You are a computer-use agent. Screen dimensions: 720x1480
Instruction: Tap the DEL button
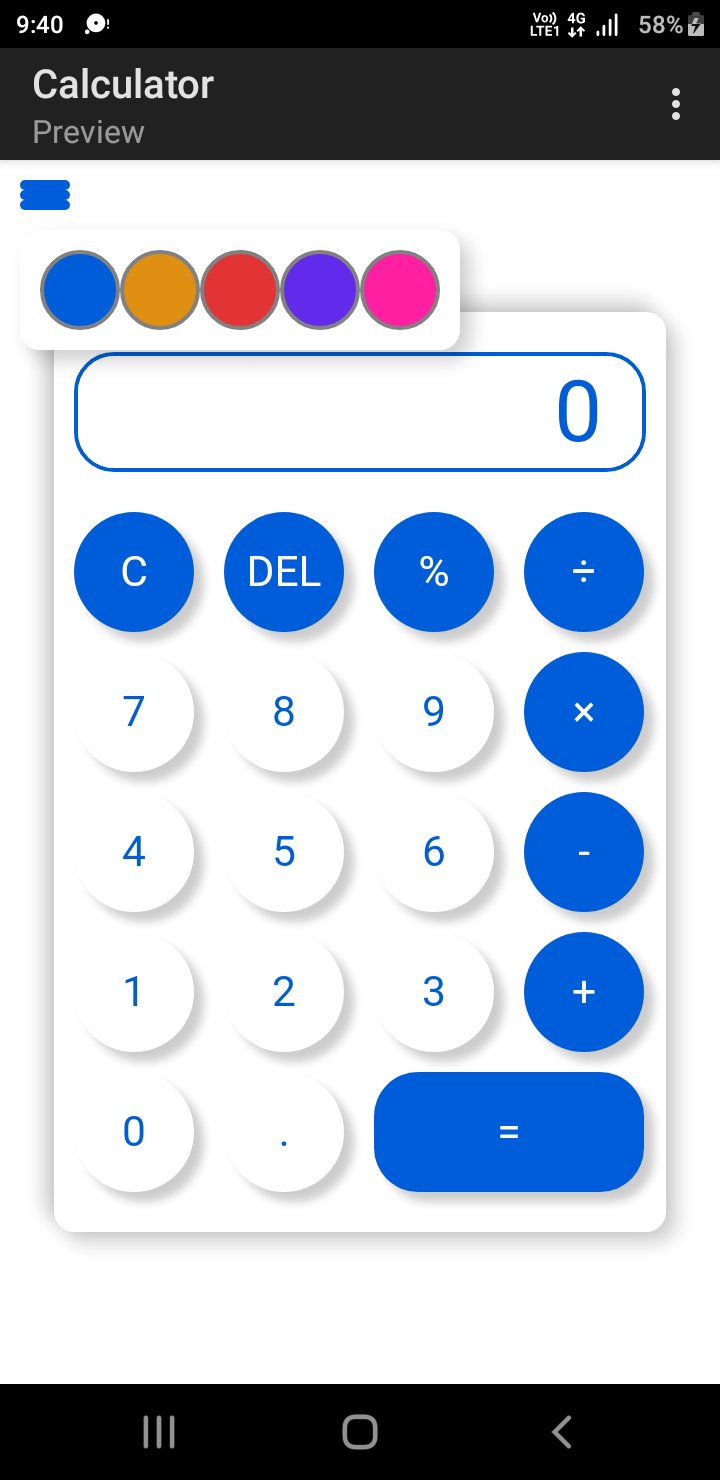pyautogui.click(x=284, y=572)
